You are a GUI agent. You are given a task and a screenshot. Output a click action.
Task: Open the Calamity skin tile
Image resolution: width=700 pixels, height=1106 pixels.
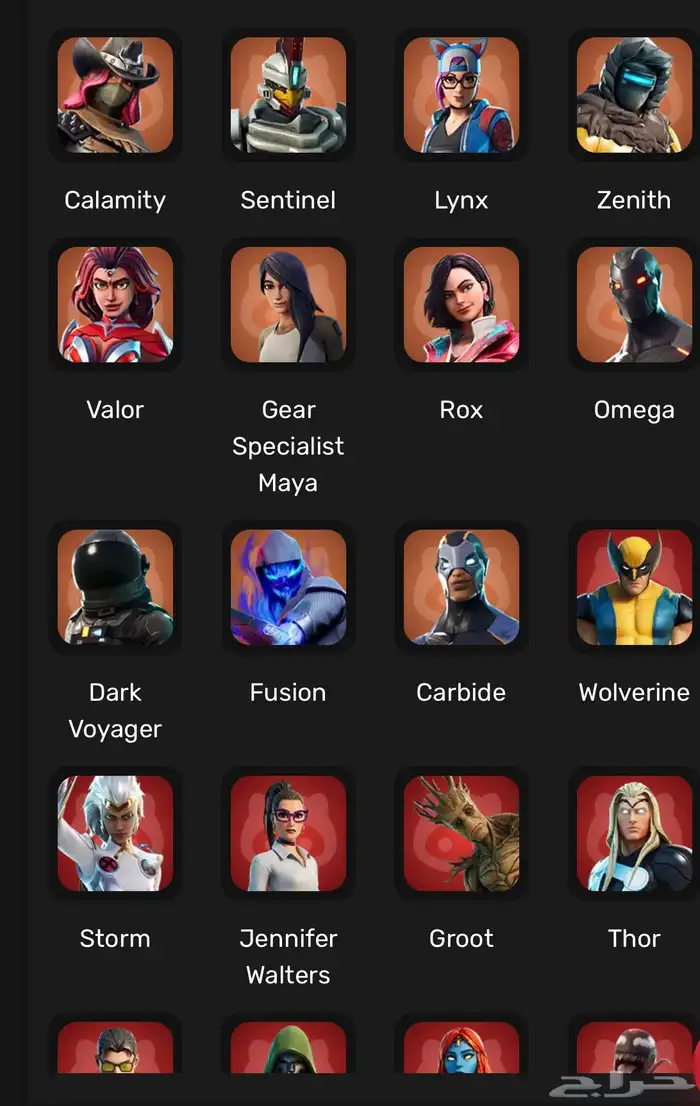[x=115, y=95]
